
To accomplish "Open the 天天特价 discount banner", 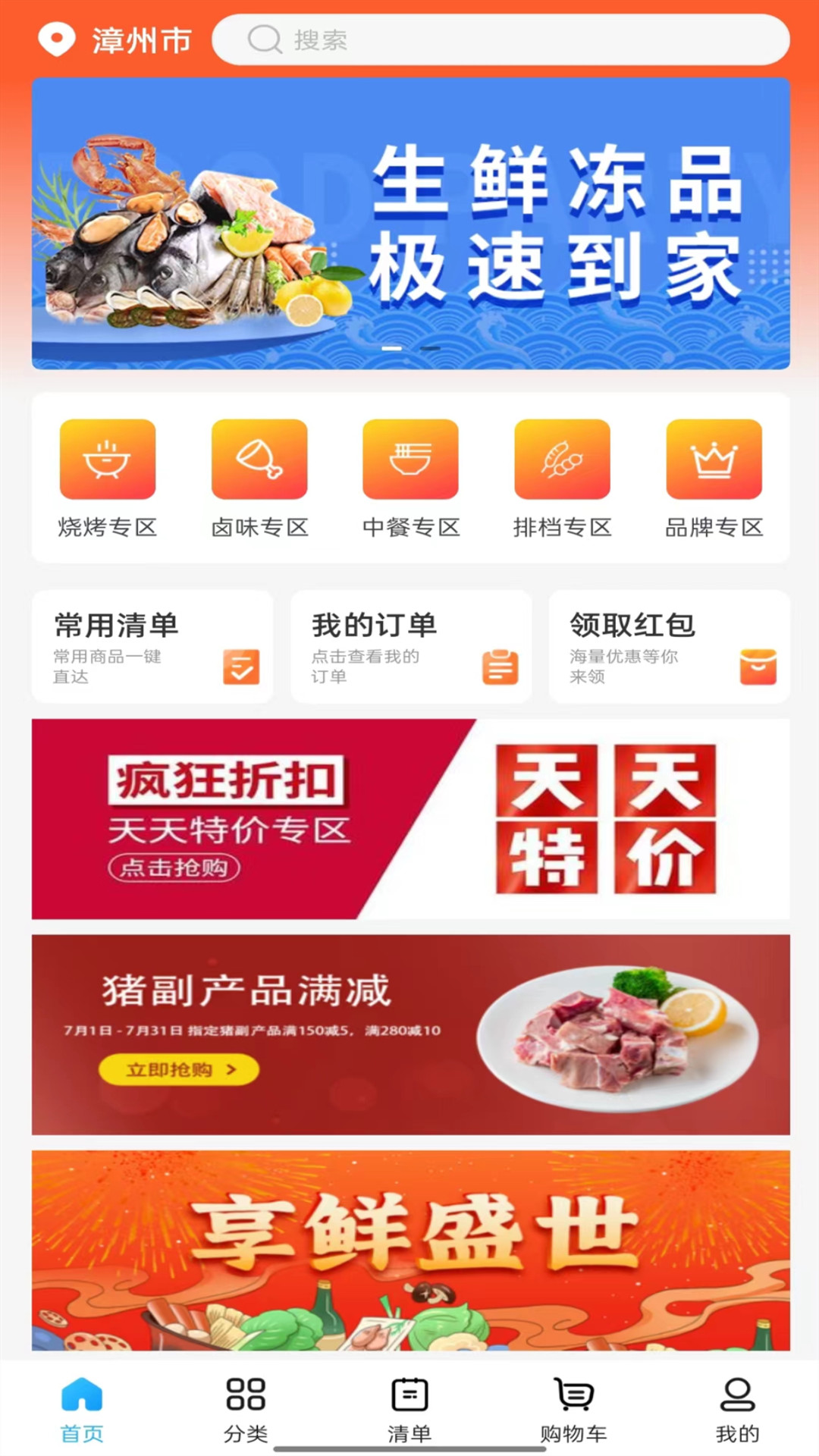I will pyautogui.click(x=410, y=819).
